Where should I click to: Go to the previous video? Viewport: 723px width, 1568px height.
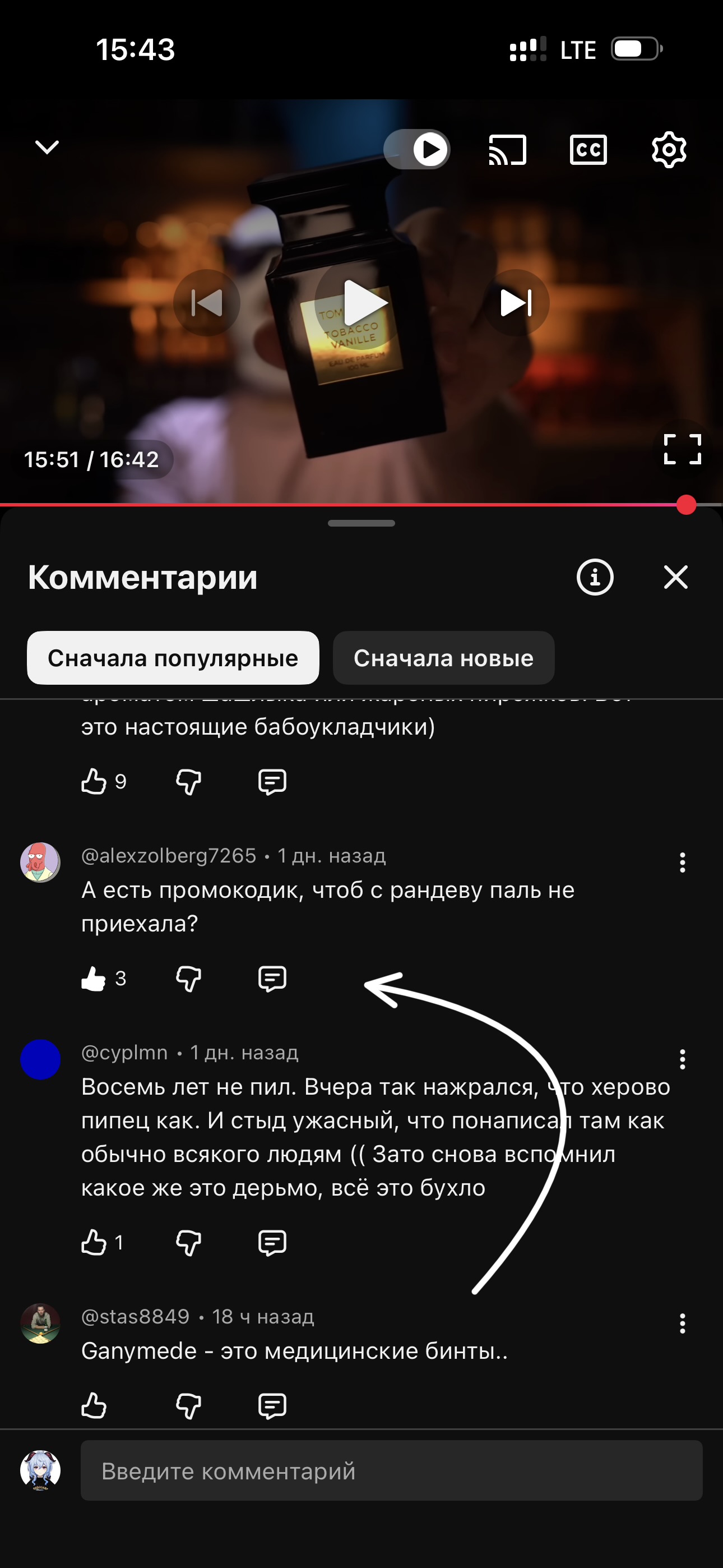click(207, 302)
